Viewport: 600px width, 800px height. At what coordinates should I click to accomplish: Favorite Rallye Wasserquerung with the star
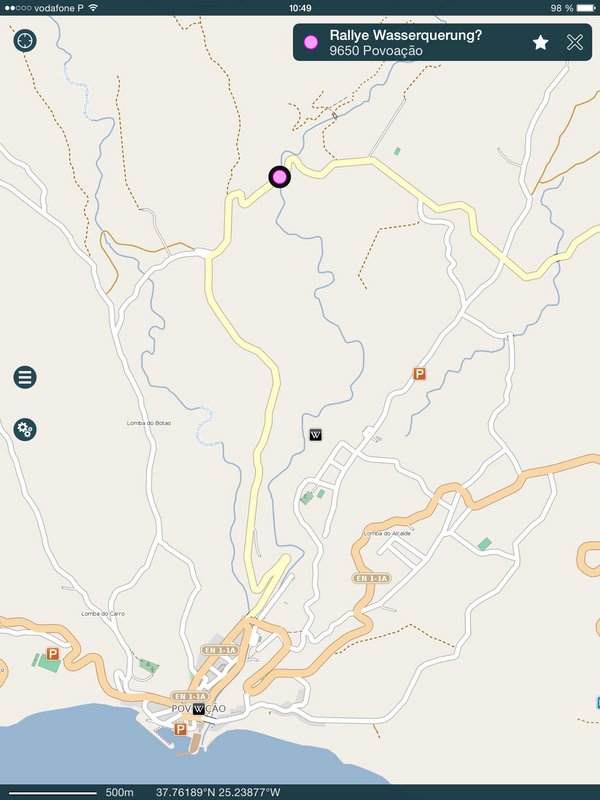tap(540, 42)
